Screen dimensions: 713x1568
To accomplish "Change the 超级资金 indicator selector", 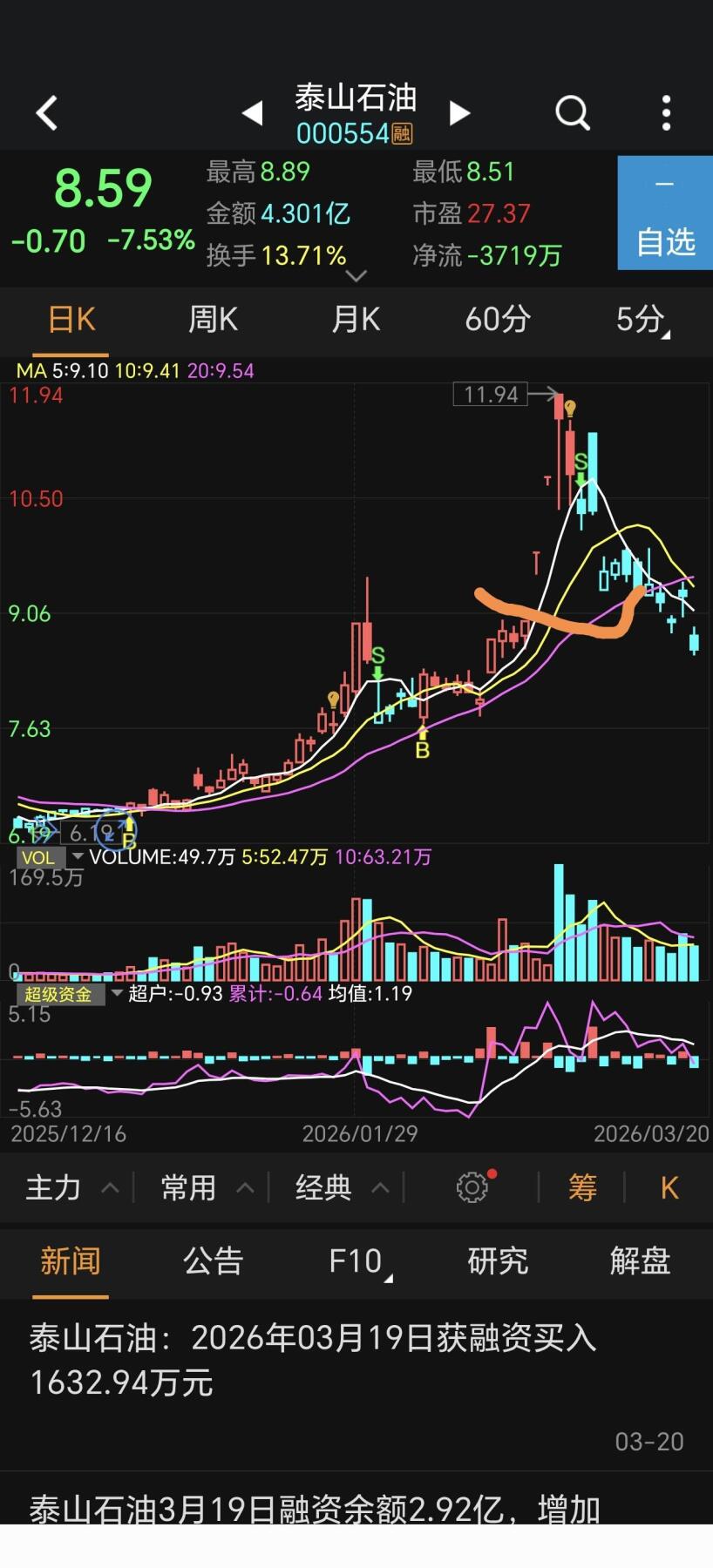I will pos(70,994).
